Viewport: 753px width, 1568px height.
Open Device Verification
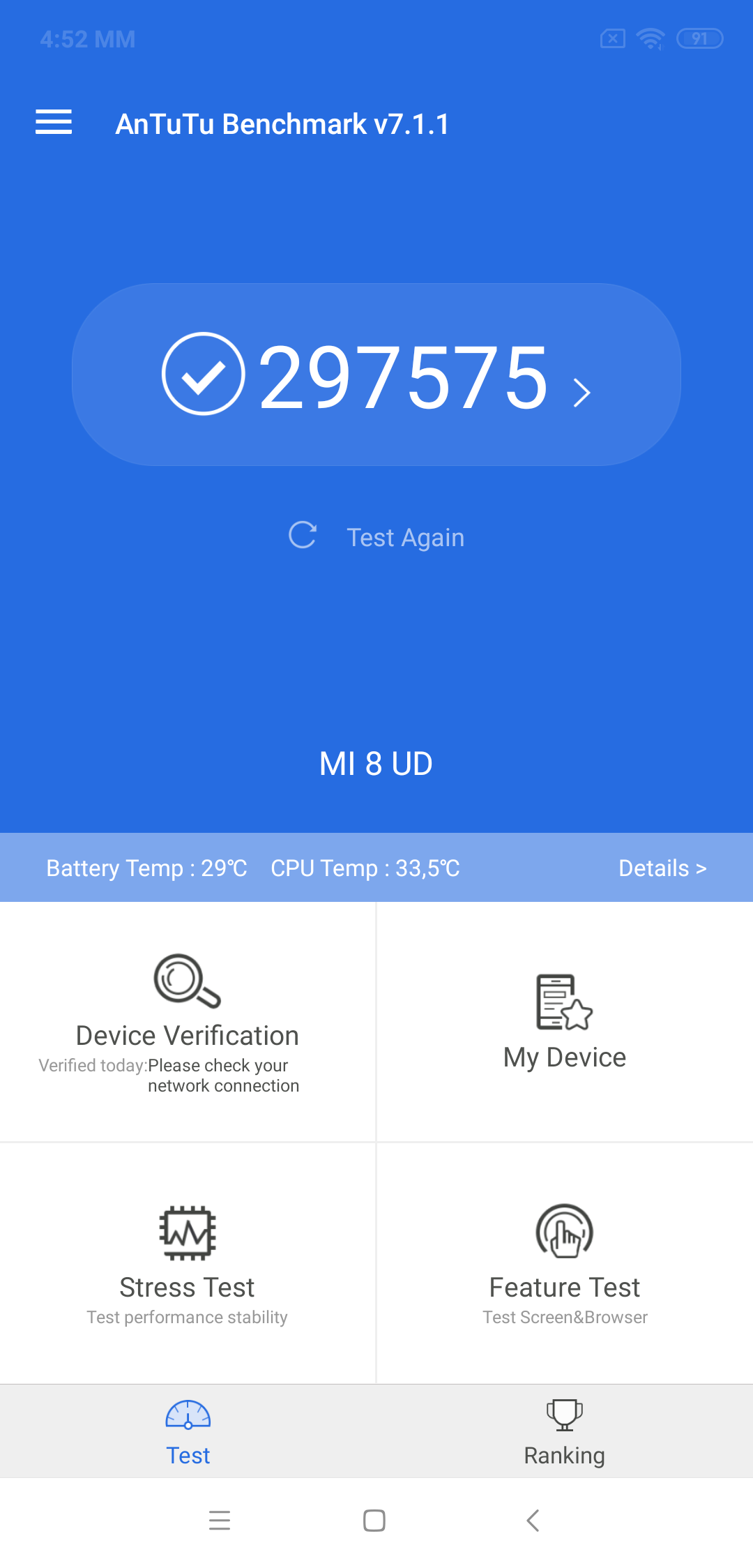(187, 1022)
